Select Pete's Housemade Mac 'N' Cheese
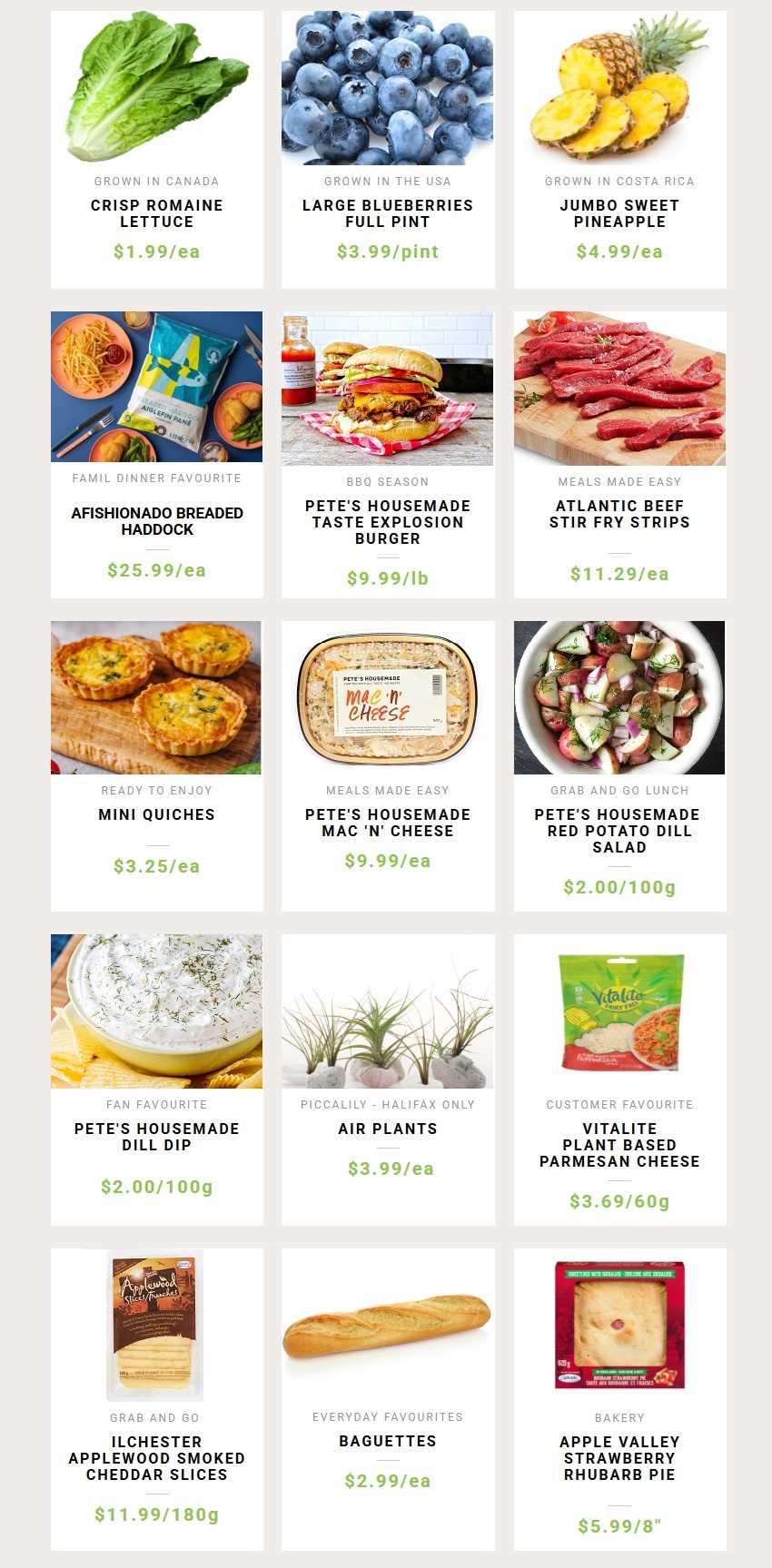This screenshot has height=1568, width=772. point(388,766)
